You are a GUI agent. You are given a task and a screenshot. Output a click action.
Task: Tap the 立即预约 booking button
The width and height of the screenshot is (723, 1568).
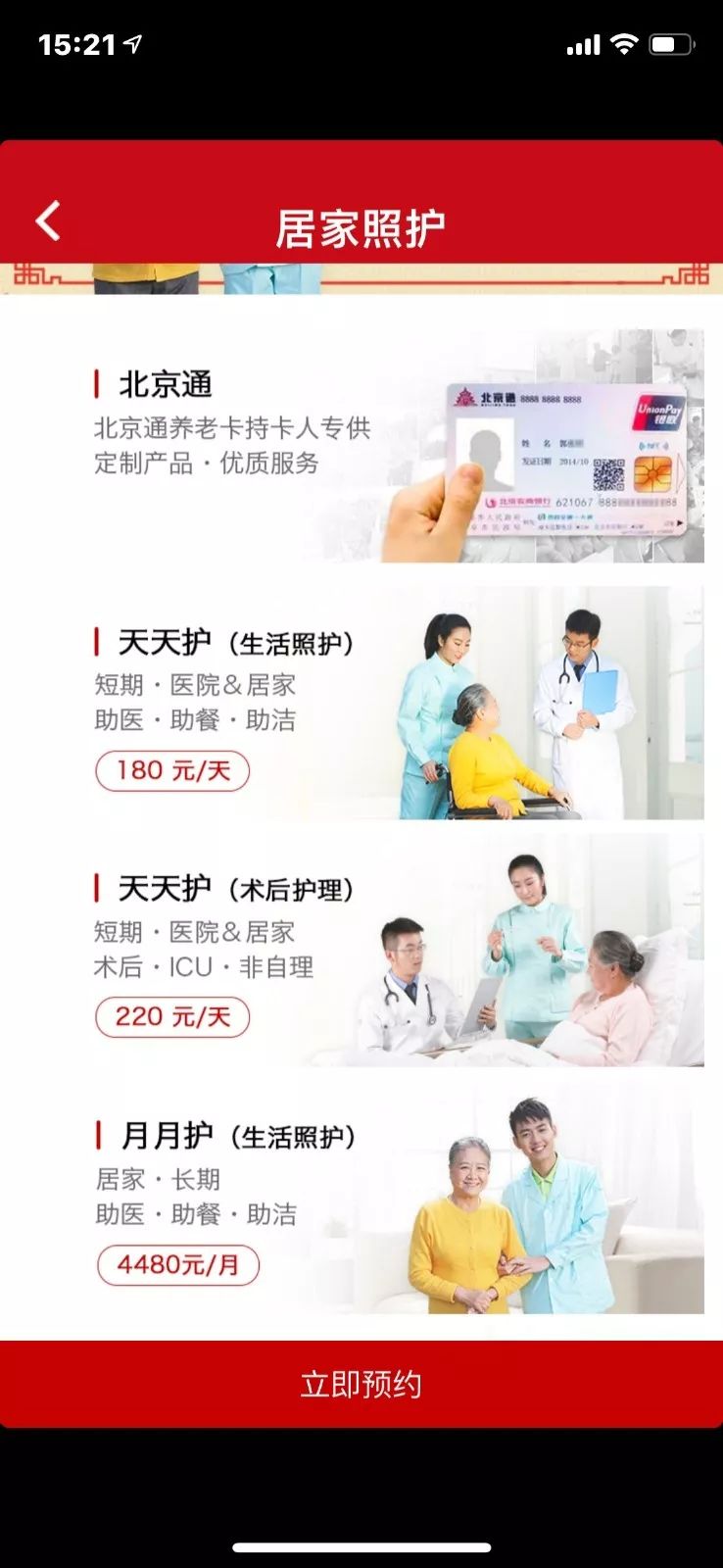click(x=361, y=1385)
